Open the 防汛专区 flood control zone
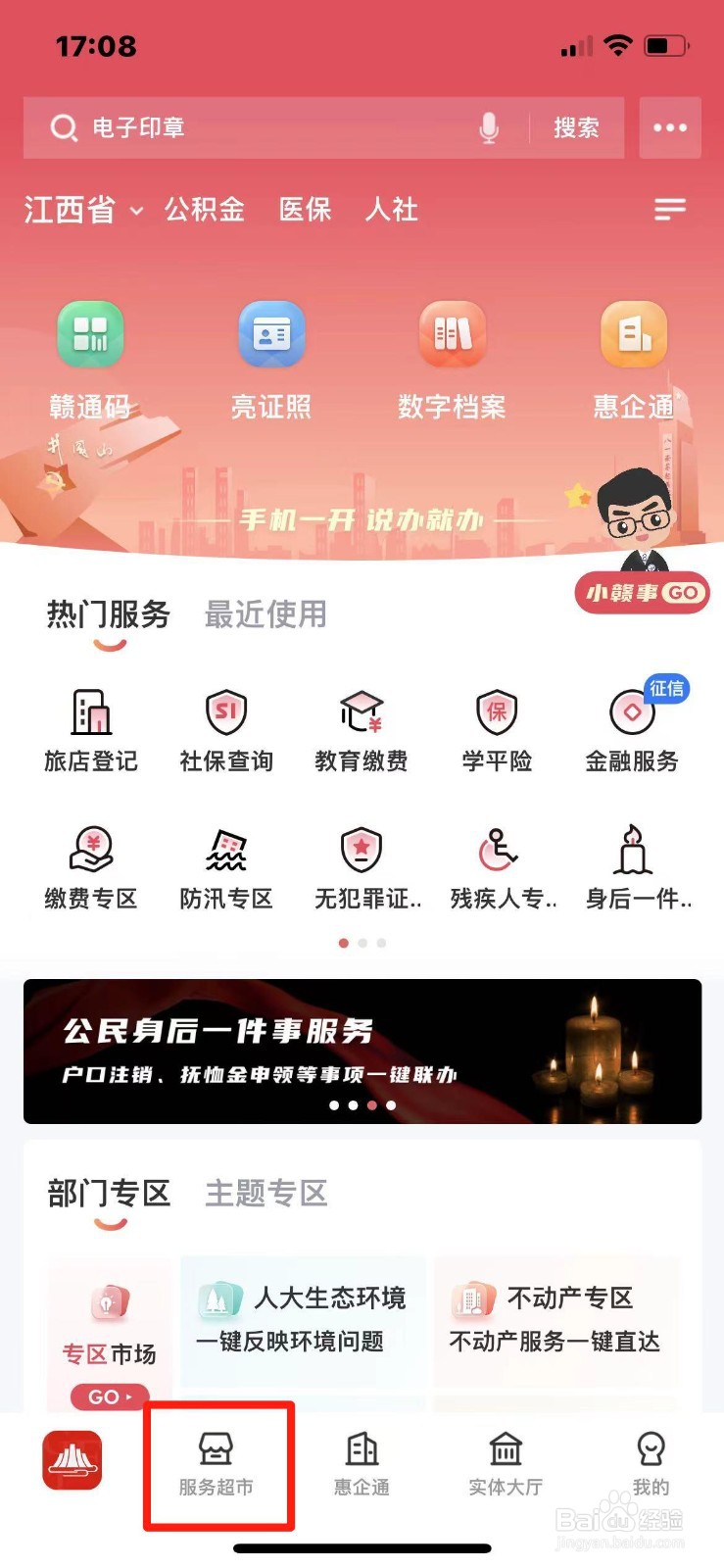Viewport: 724px width, 1568px height. [225, 866]
